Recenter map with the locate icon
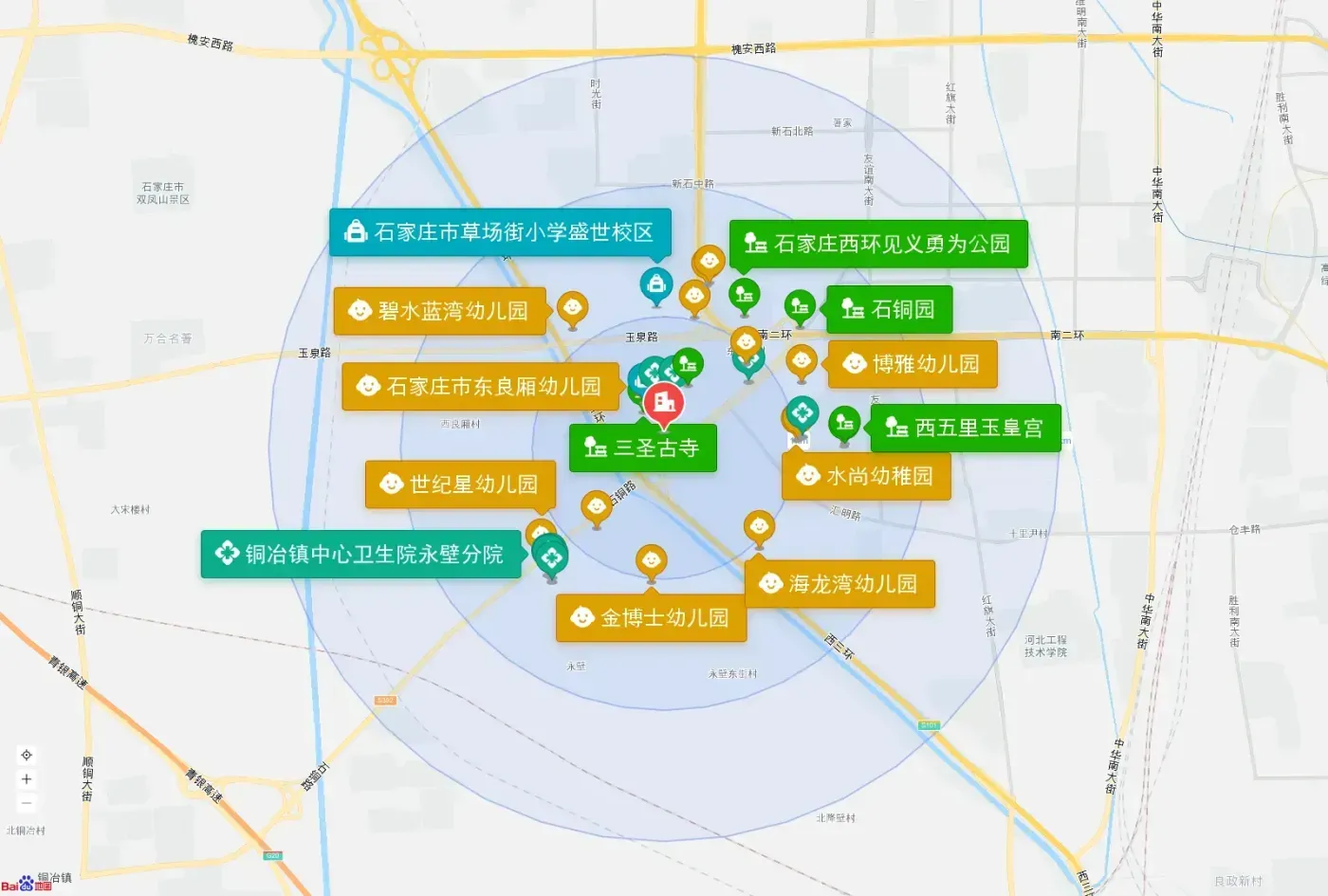The image size is (1328, 896). tap(27, 755)
